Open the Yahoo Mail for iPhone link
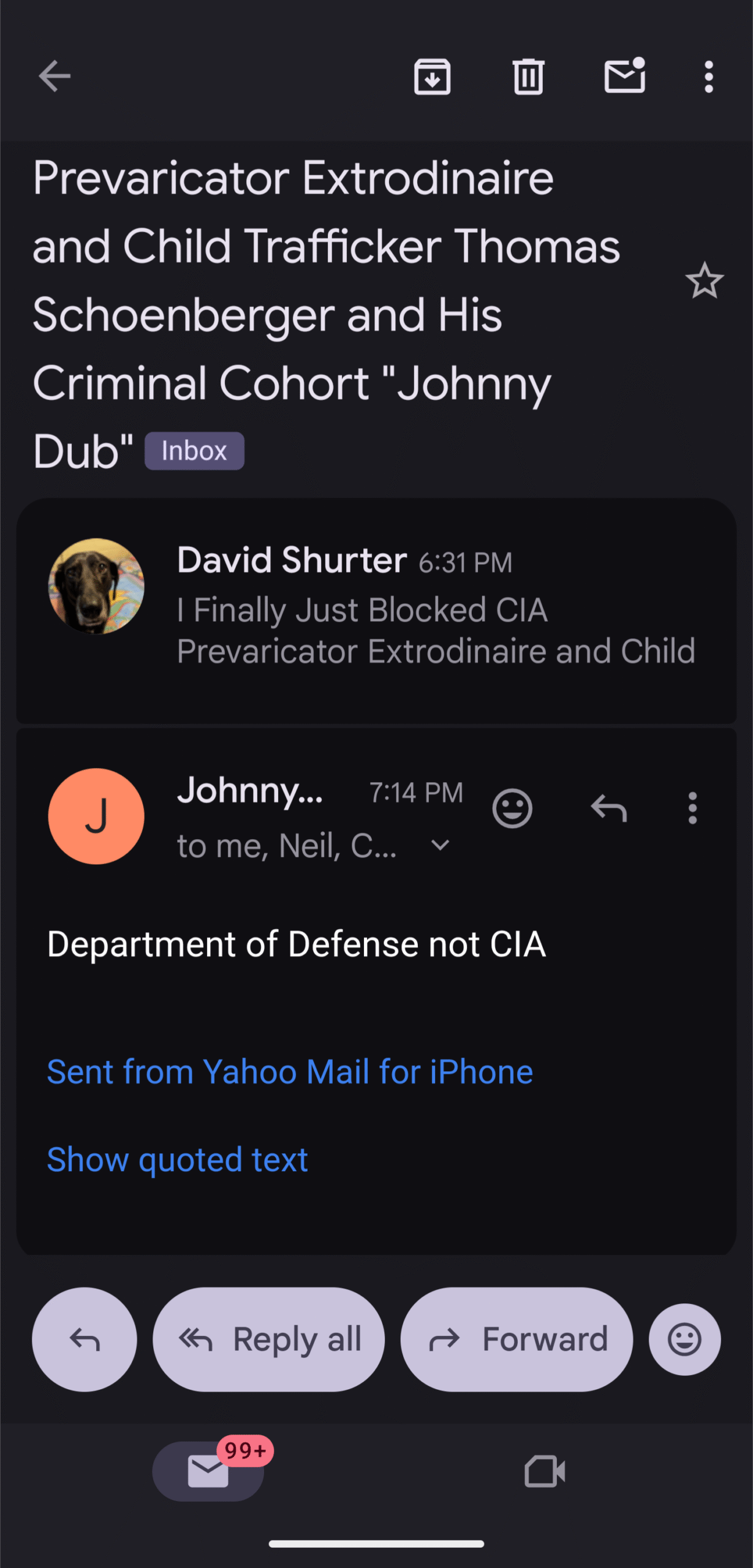Screen dimensions: 753x1568 290,1072
